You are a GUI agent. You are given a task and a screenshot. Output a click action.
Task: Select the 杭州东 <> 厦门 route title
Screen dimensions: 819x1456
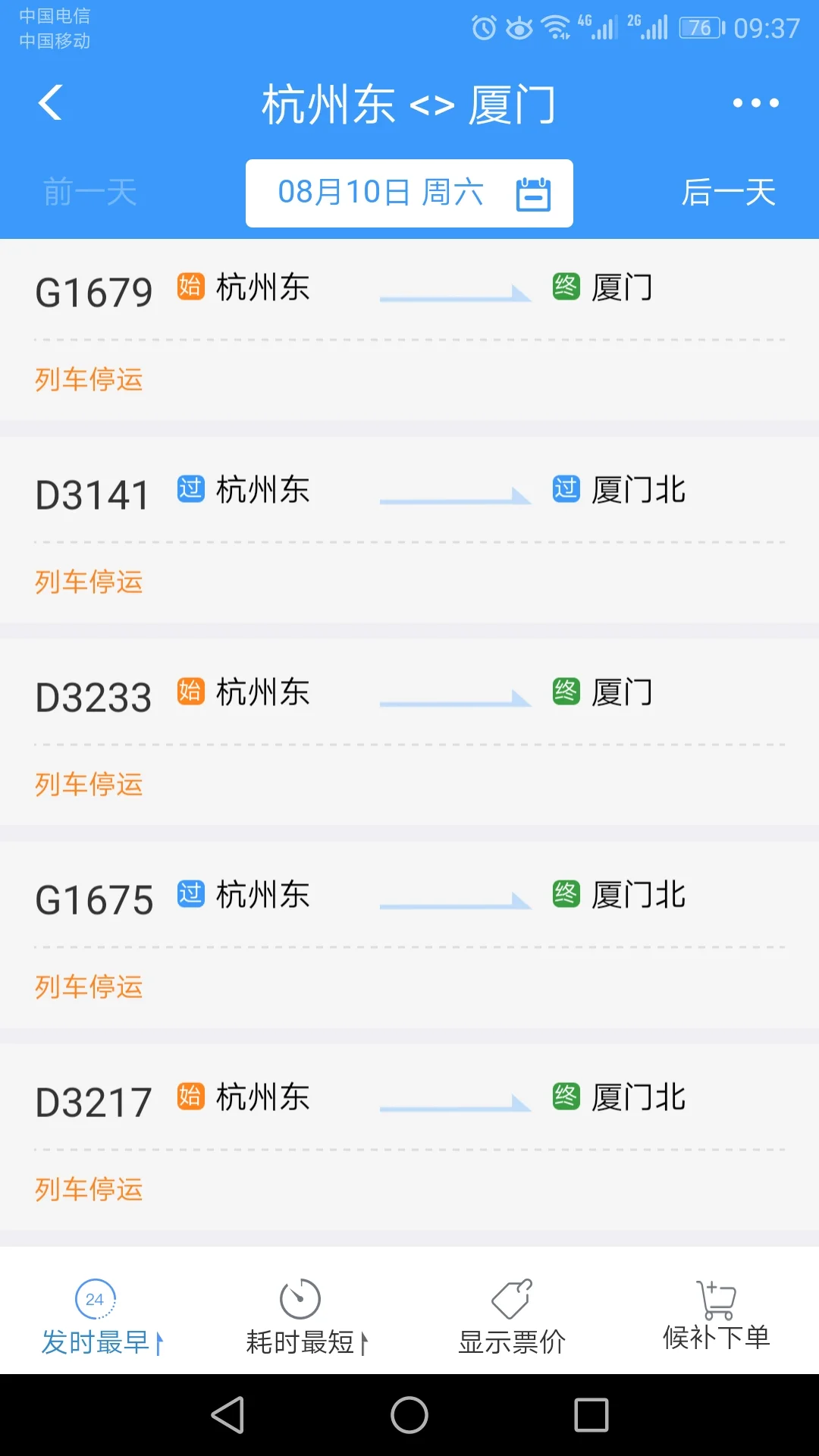[409, 104]
